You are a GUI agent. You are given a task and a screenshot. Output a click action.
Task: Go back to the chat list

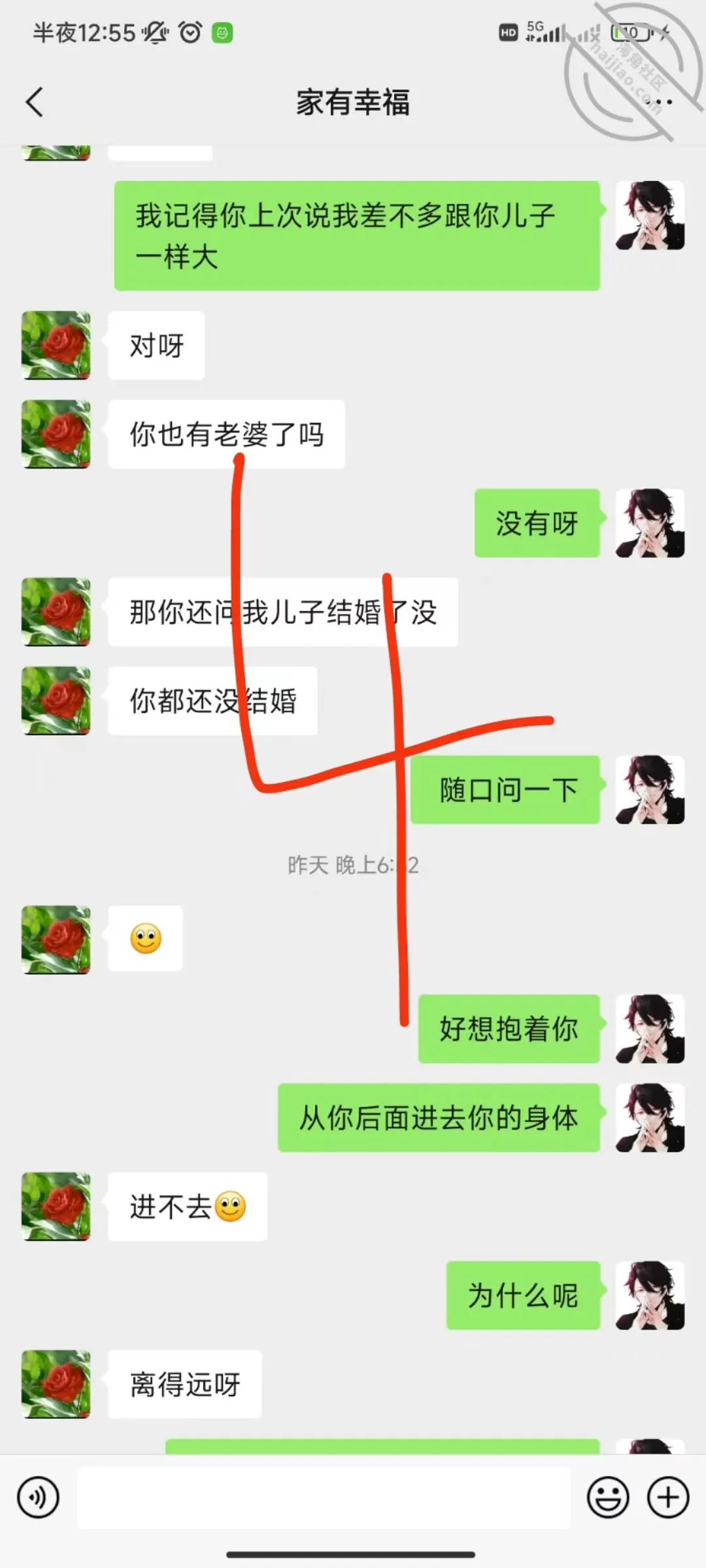pyautogui.click(x=35, y=103)
